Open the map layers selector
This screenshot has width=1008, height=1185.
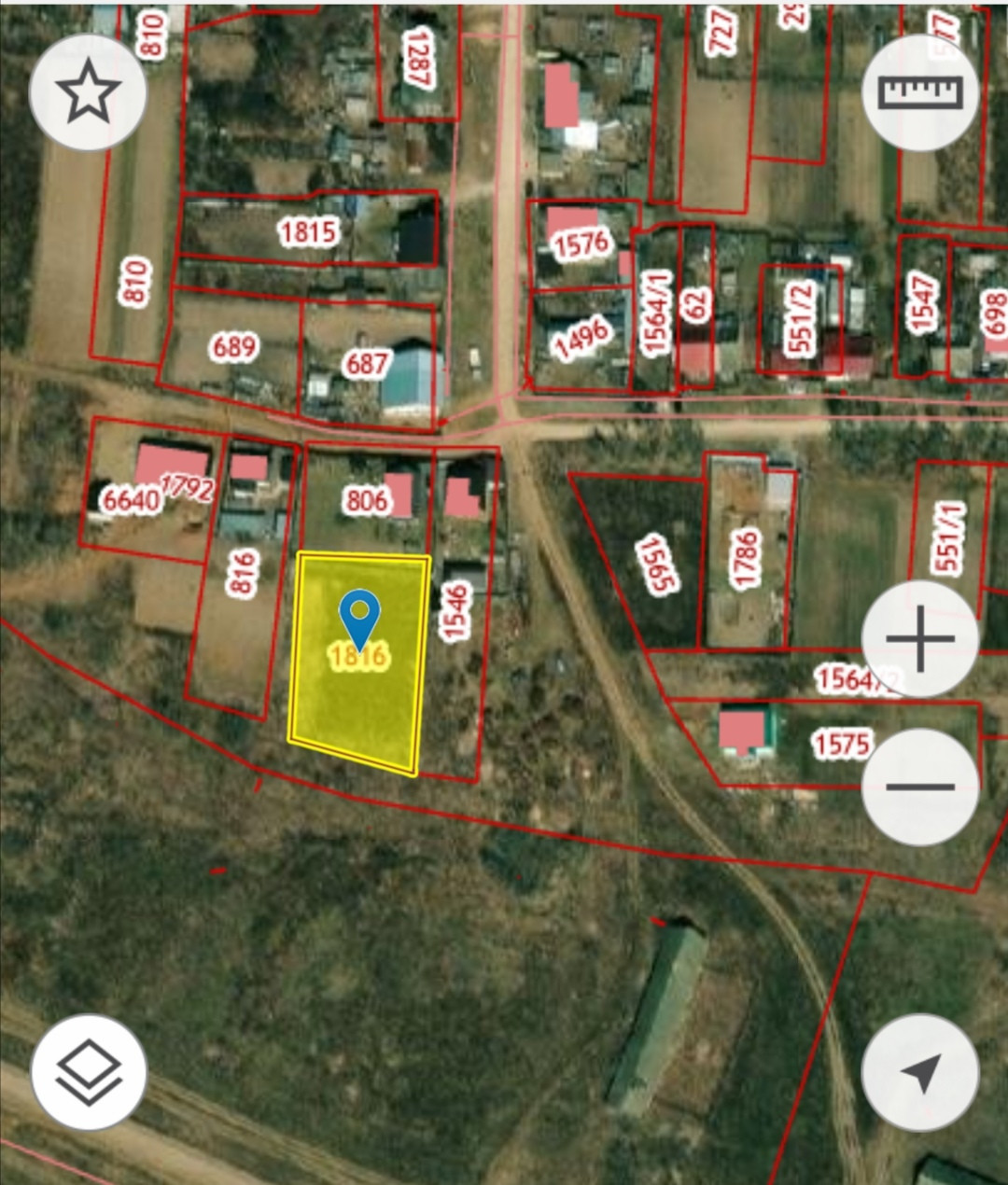(x=89, y=1070)
